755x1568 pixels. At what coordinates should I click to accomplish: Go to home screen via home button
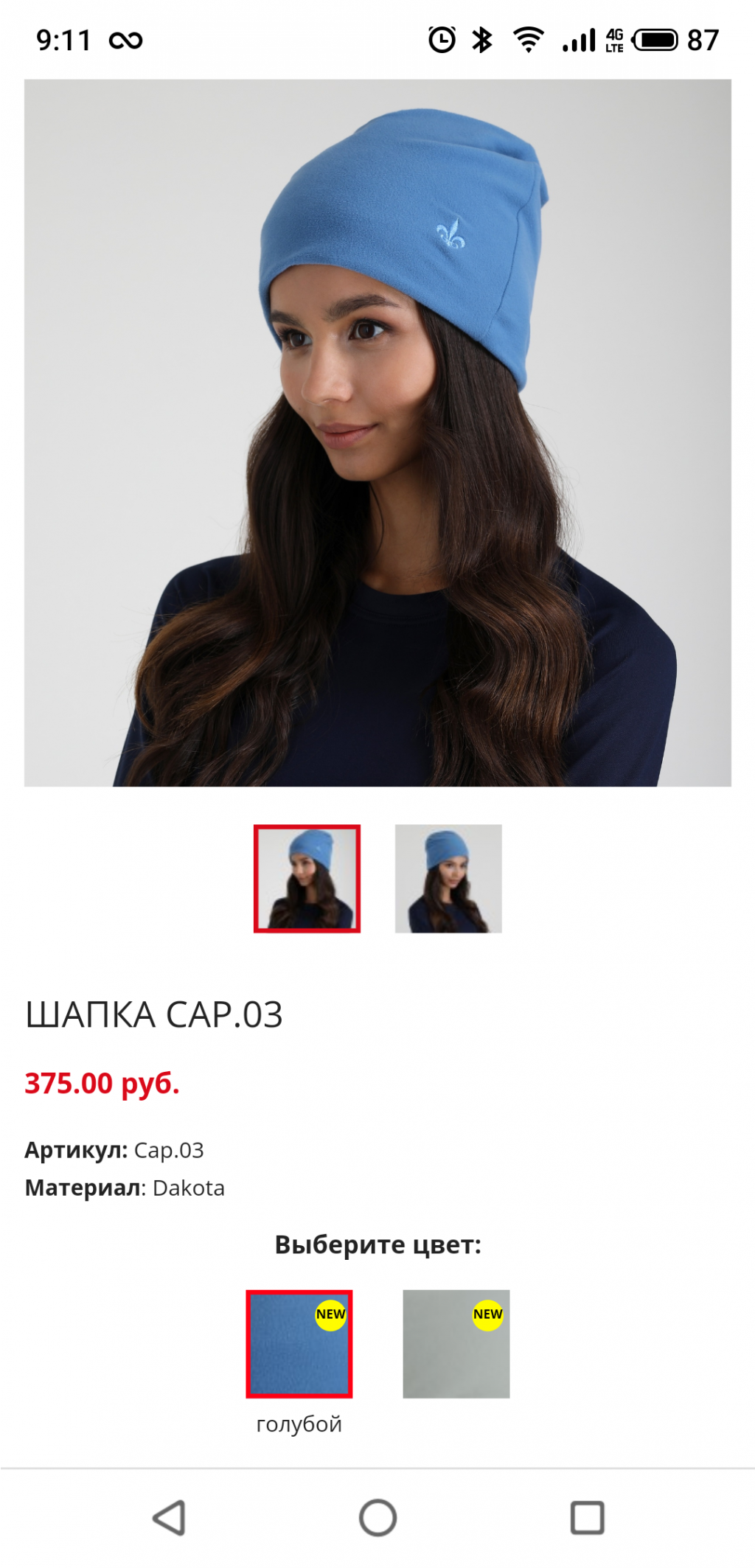click(x=377, y=1518)
